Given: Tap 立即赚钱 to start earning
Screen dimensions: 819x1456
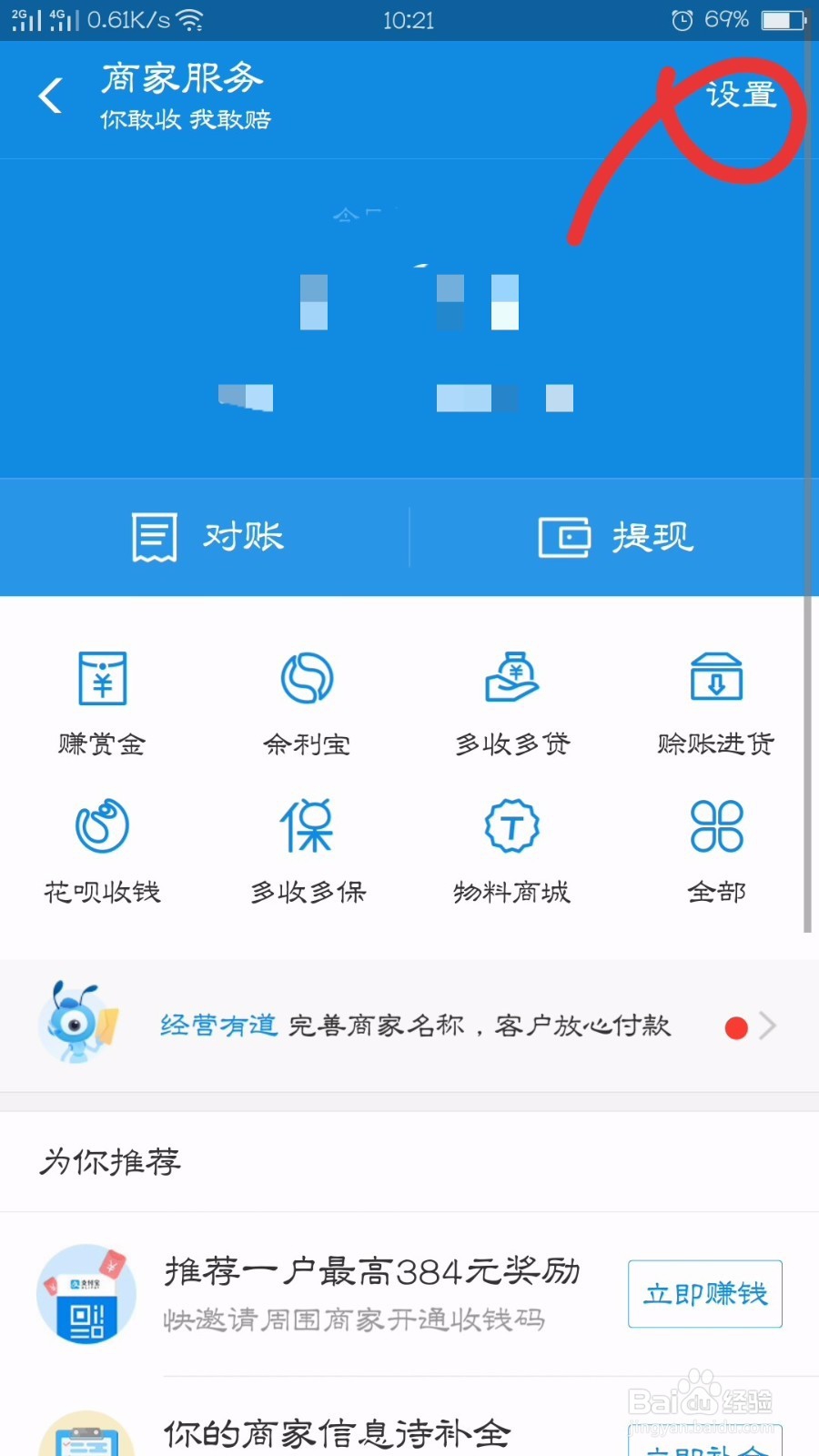Looking at the screenshot, I should tap(704, 1294).
